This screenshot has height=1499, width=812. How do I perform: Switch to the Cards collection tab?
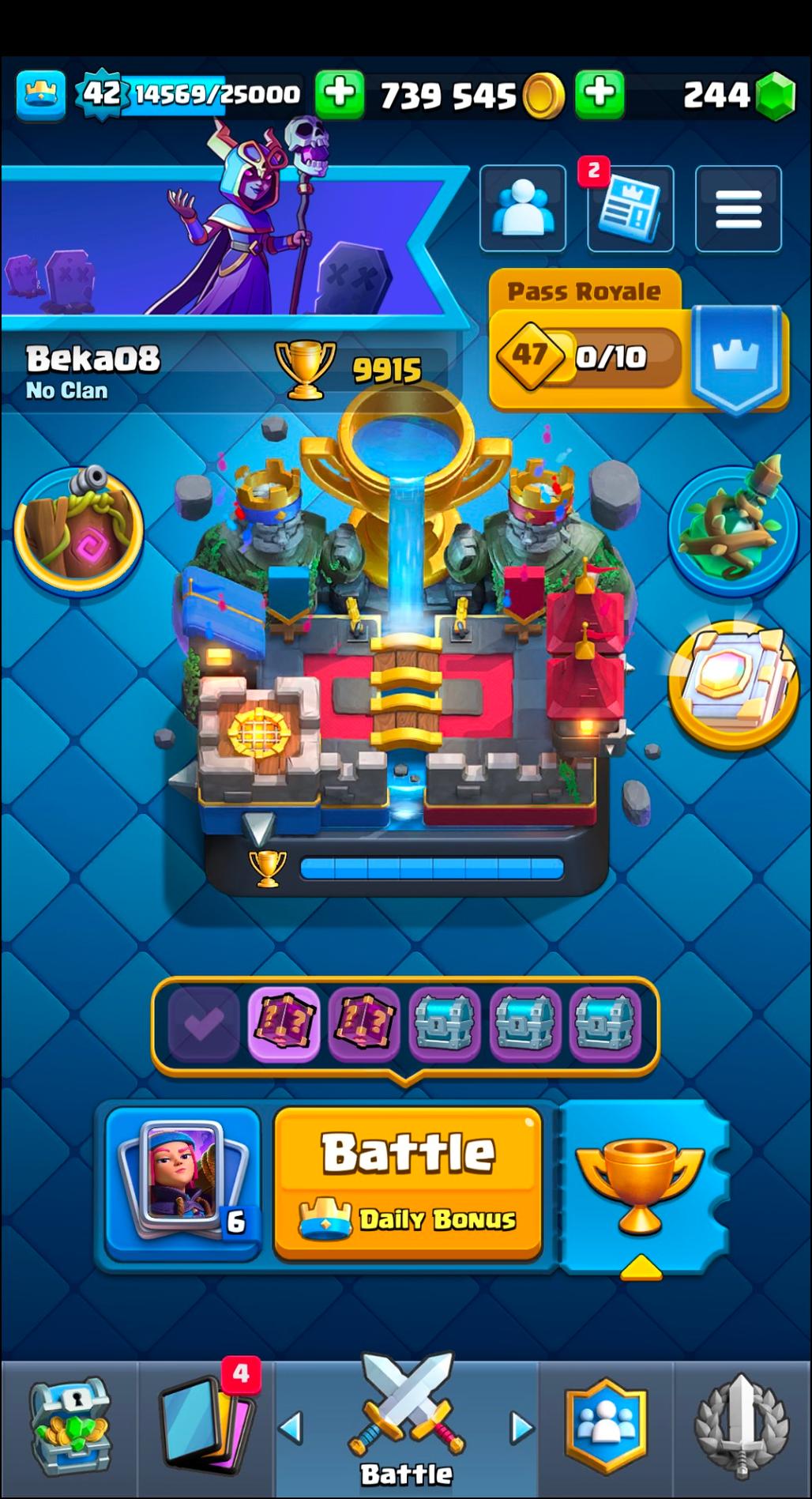[207, 1426]
